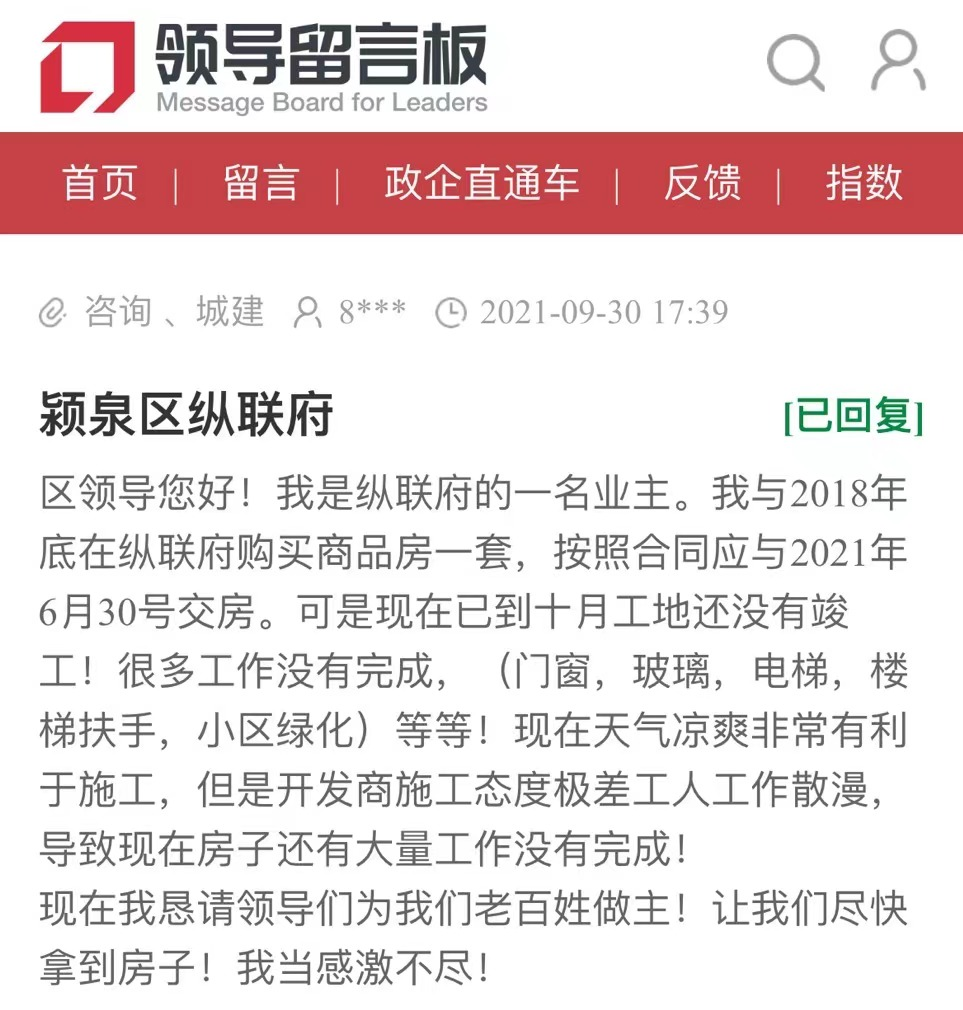Switch to the 留言 tab

tap(261, 184)
